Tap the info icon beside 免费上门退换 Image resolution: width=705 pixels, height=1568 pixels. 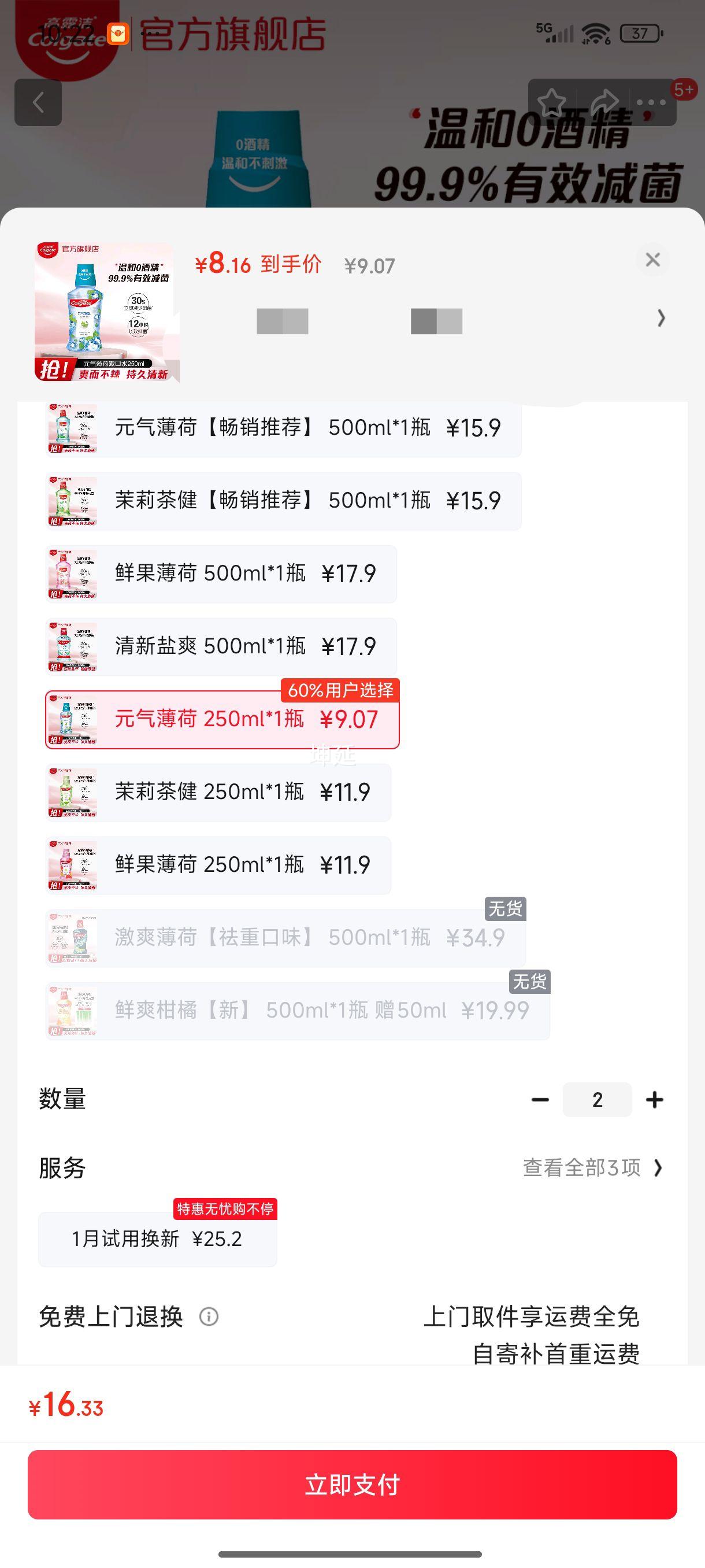pos(209,1318)
